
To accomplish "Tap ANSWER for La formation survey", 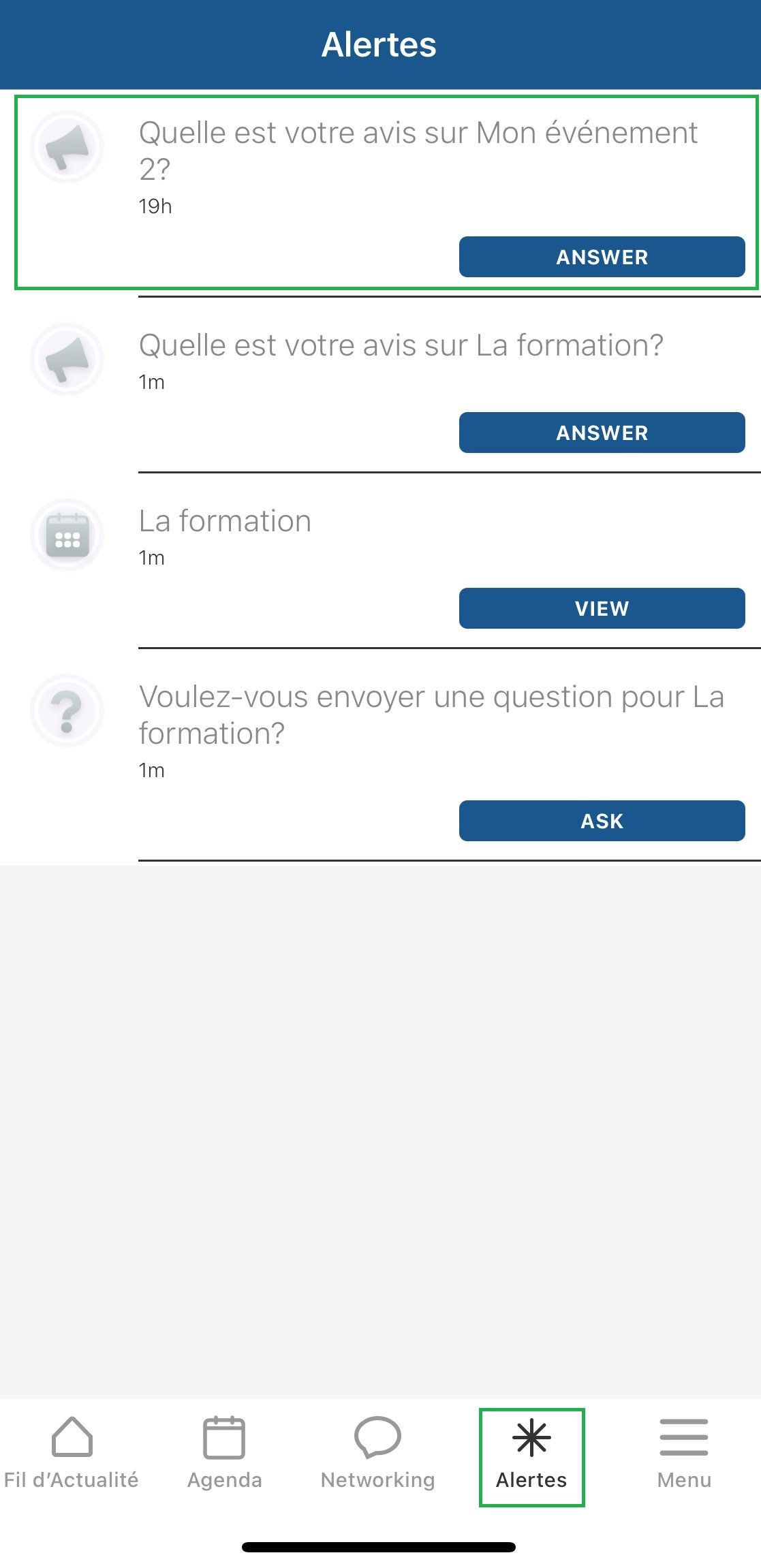I will click(602, 433).
